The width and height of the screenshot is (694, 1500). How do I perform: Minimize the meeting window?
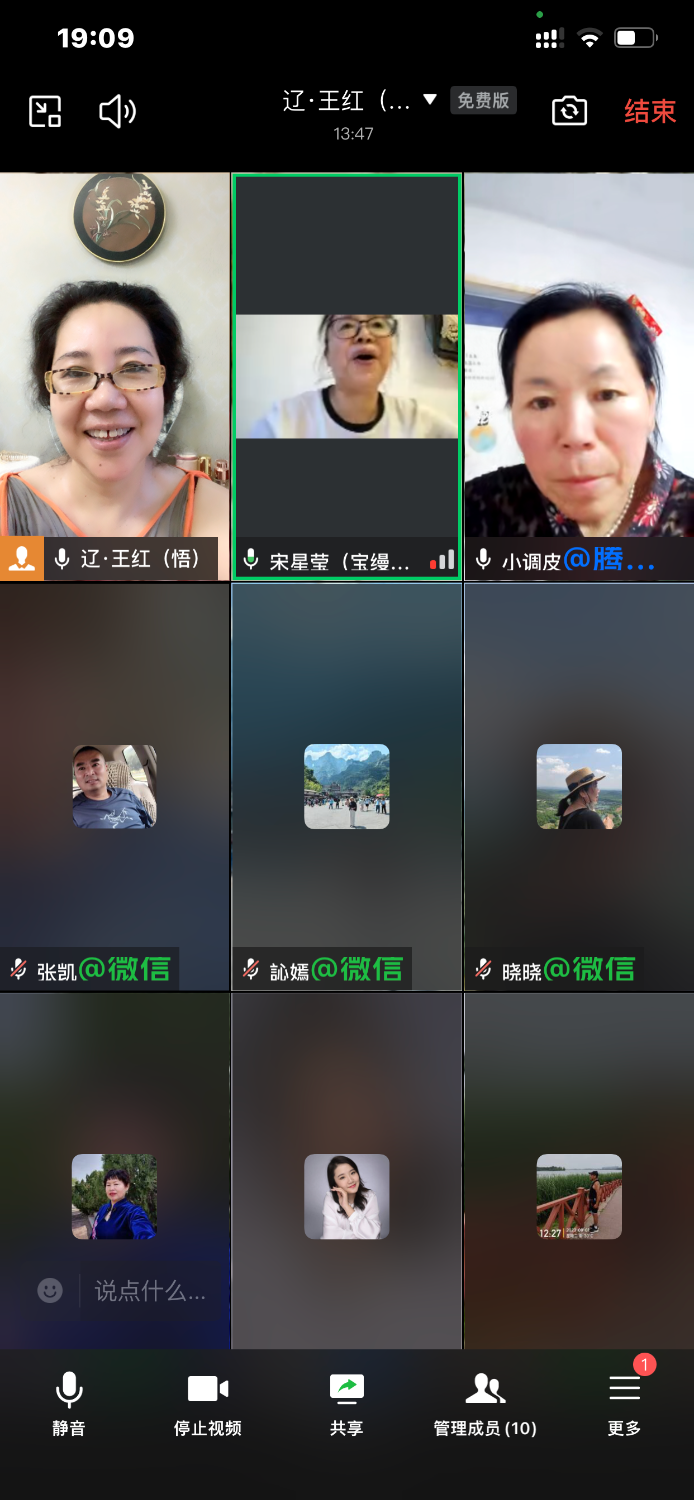45,111
